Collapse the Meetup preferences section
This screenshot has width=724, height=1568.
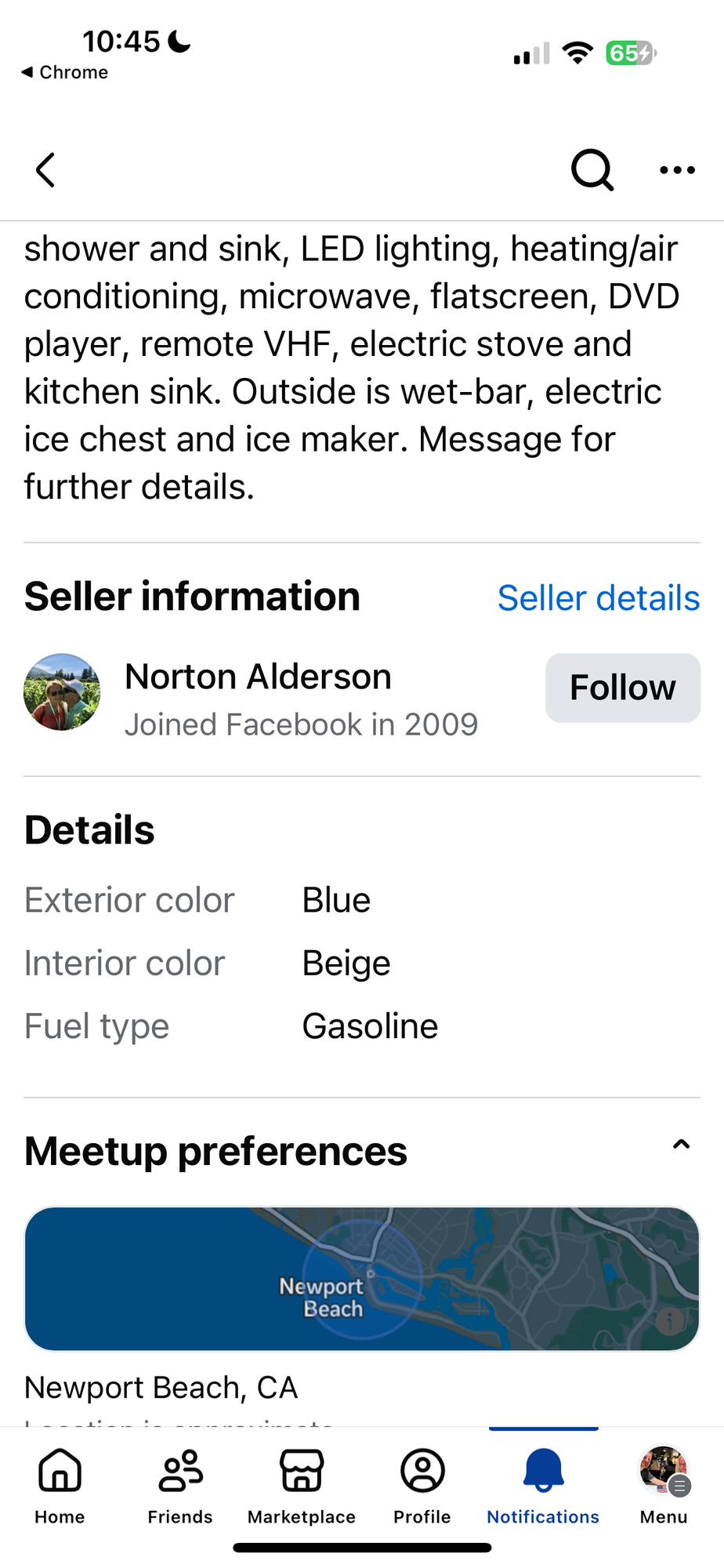click(x=681, y=1145)
